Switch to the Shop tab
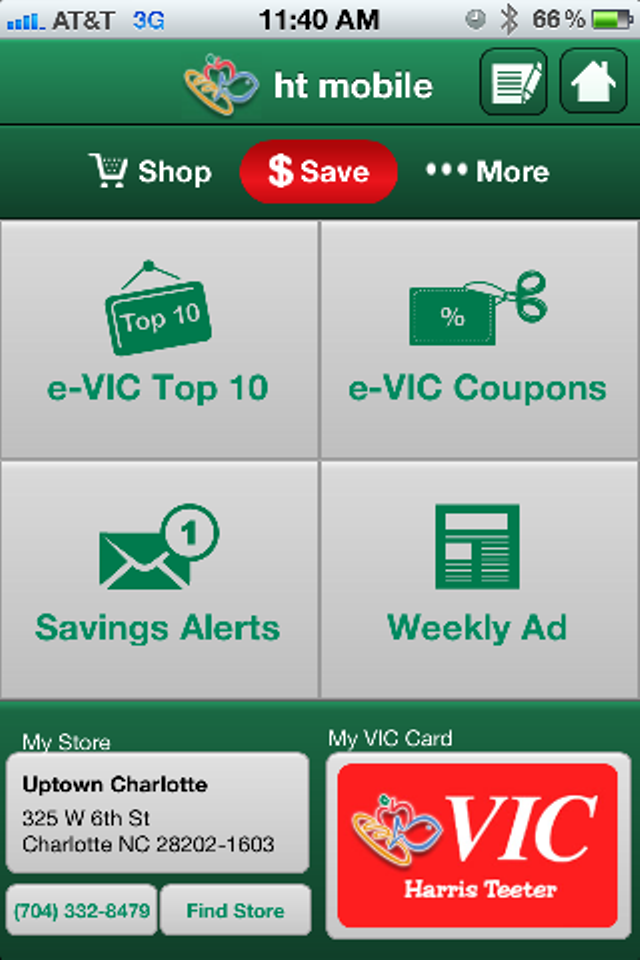The image size is (640, 960). click(150, 172)
